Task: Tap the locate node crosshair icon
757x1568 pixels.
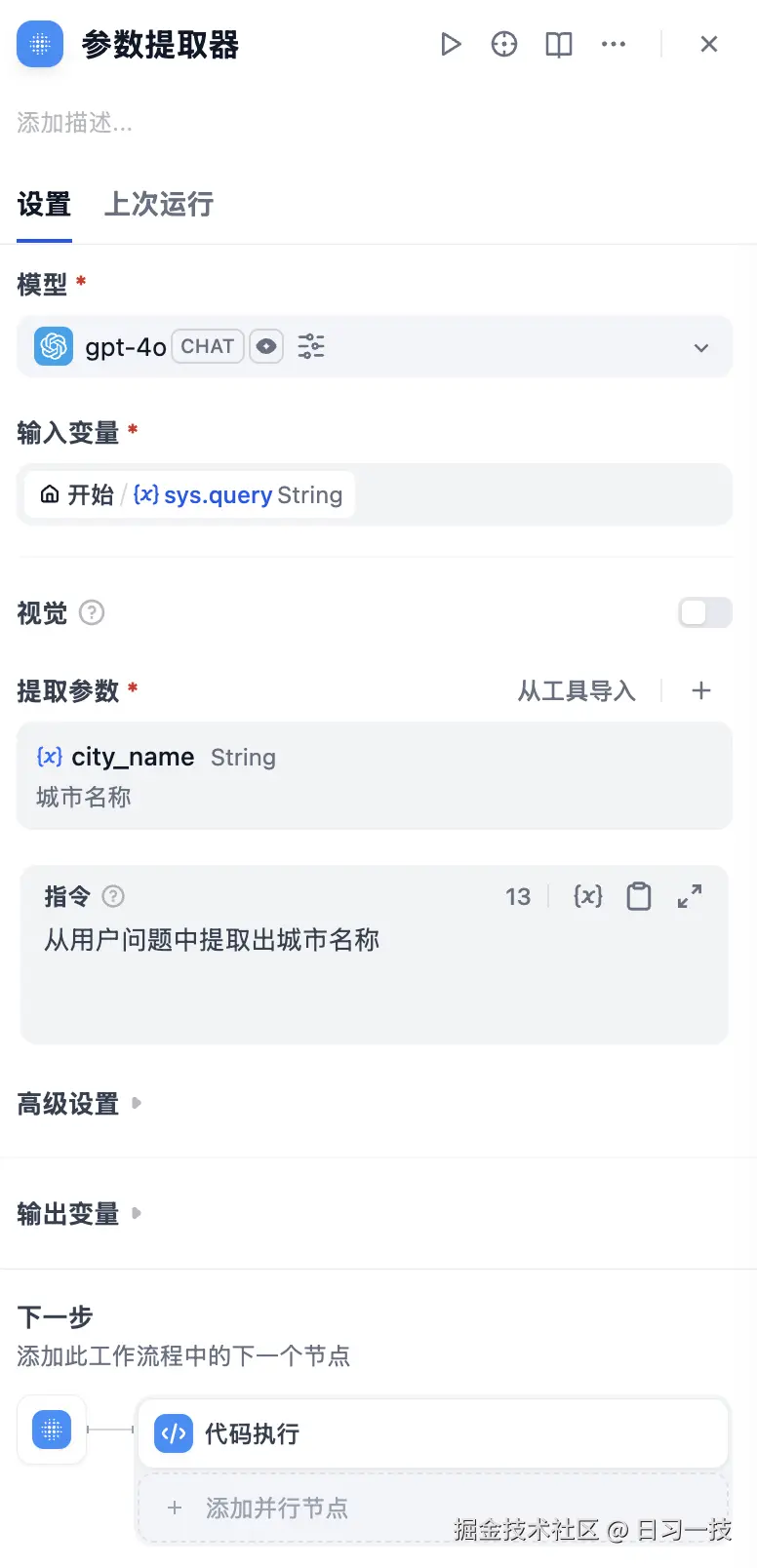Action: click(504, 44)
